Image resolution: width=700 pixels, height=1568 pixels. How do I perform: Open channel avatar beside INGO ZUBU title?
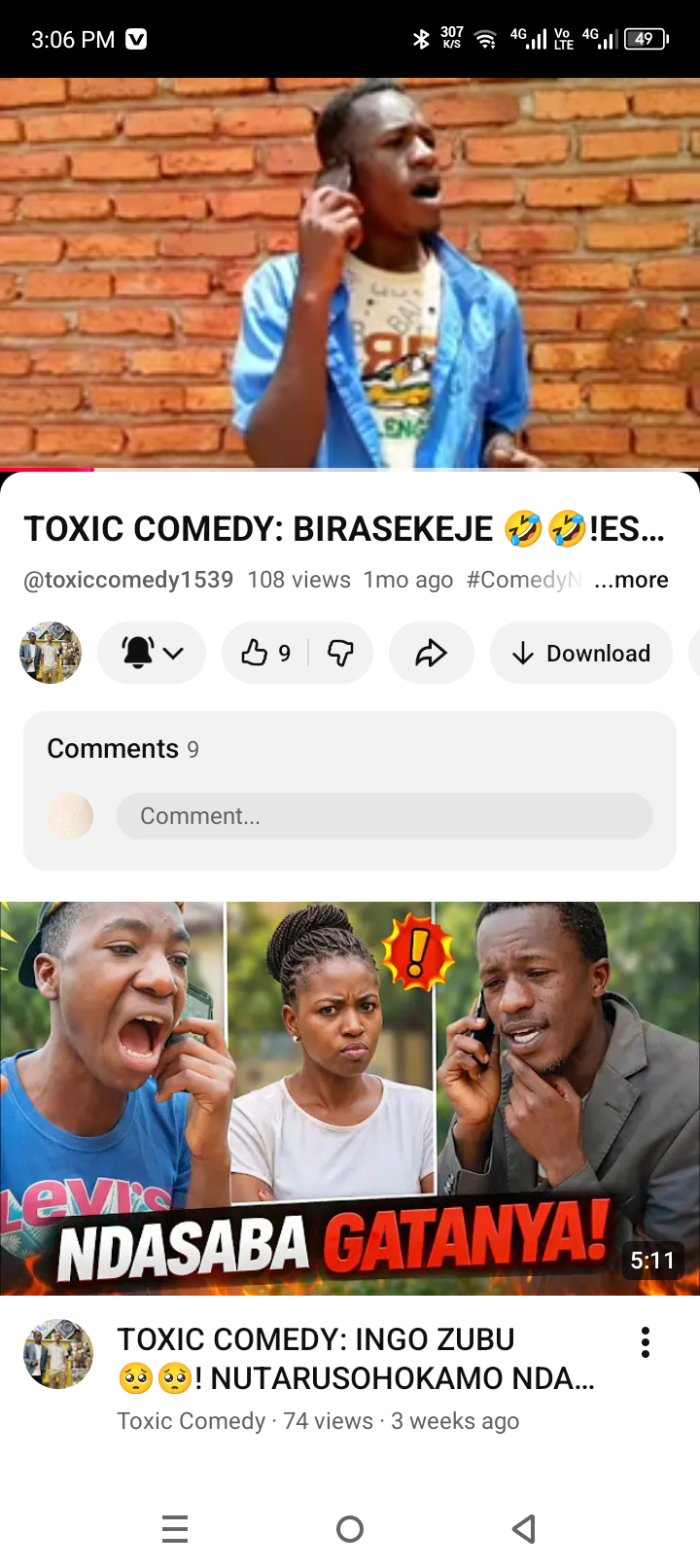click(58, 1354)
